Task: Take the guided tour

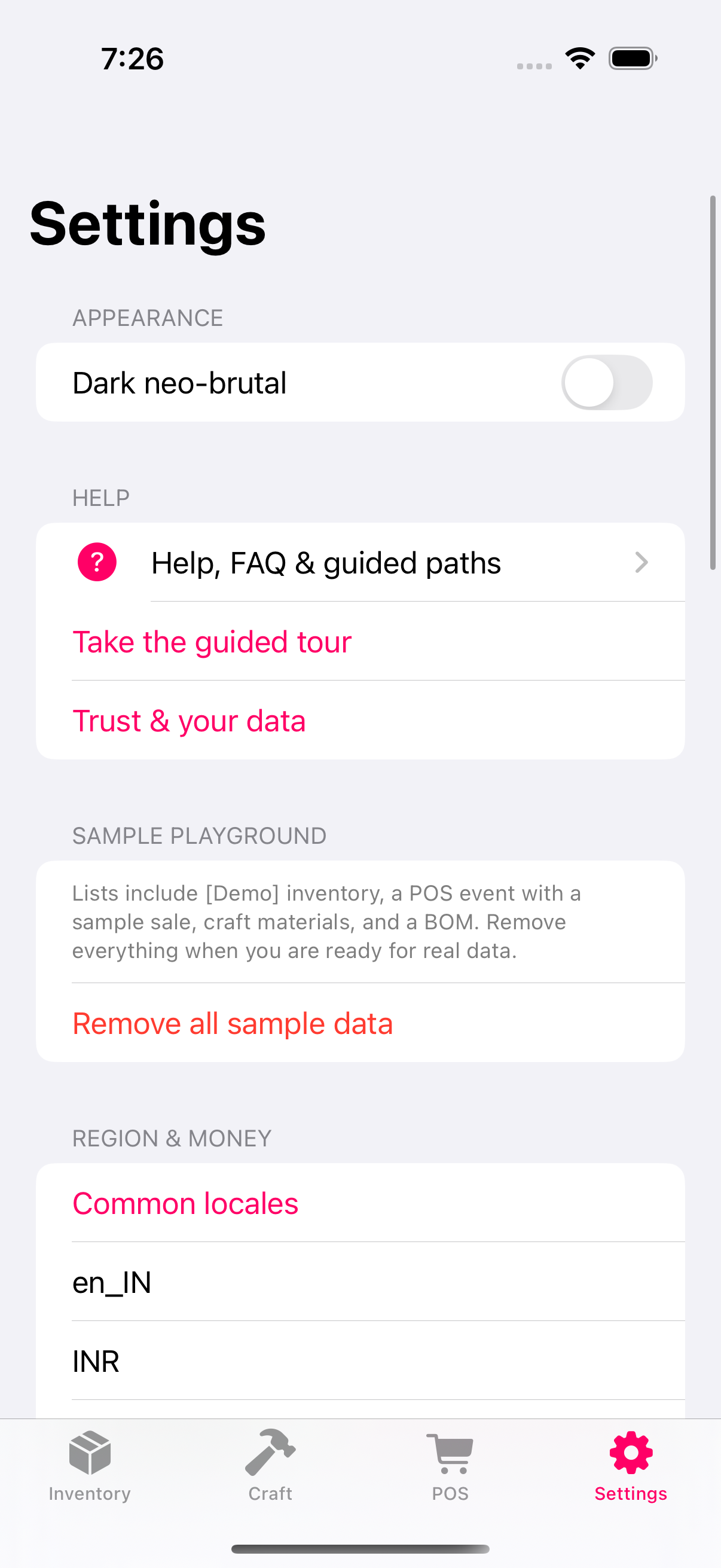Action: 212,642
